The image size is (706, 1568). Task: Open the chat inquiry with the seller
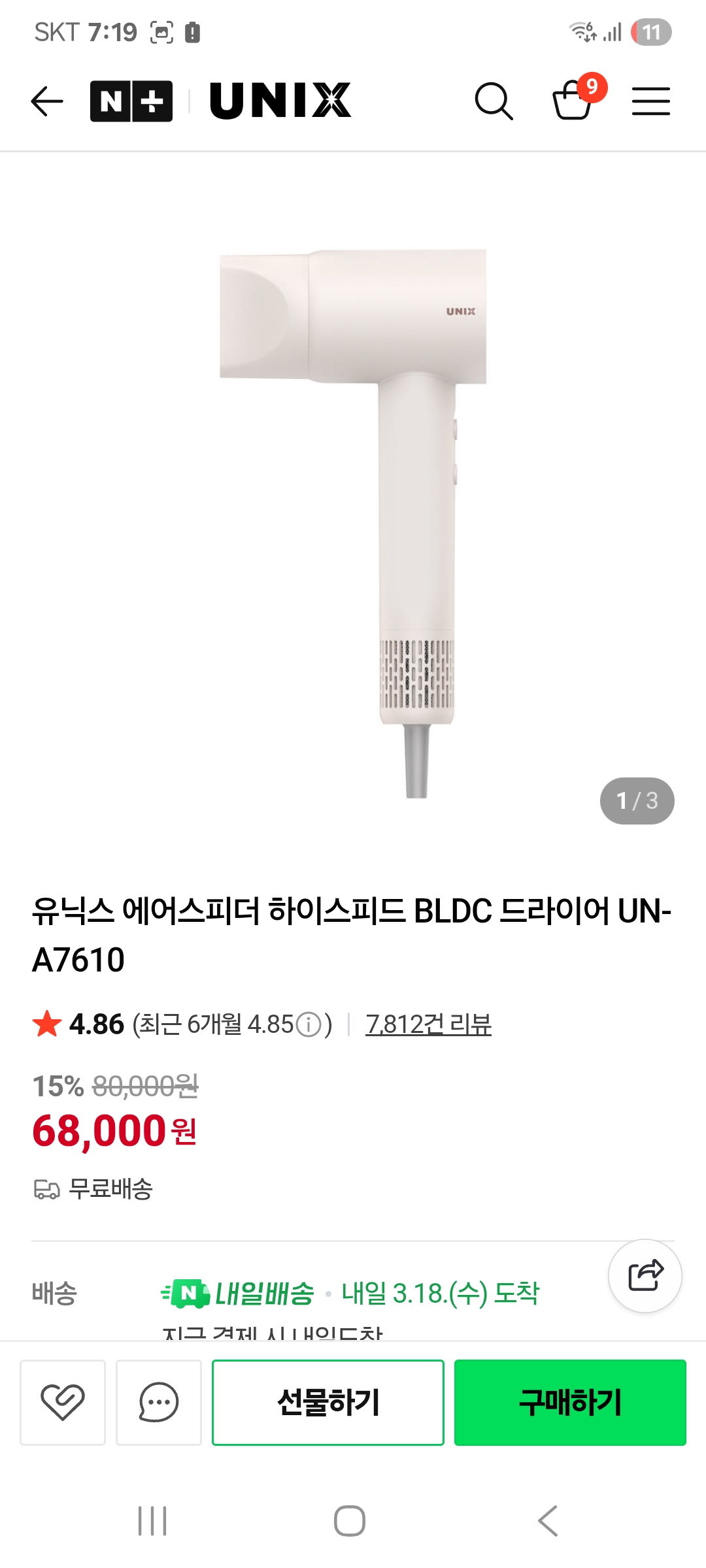(159, 1402)
